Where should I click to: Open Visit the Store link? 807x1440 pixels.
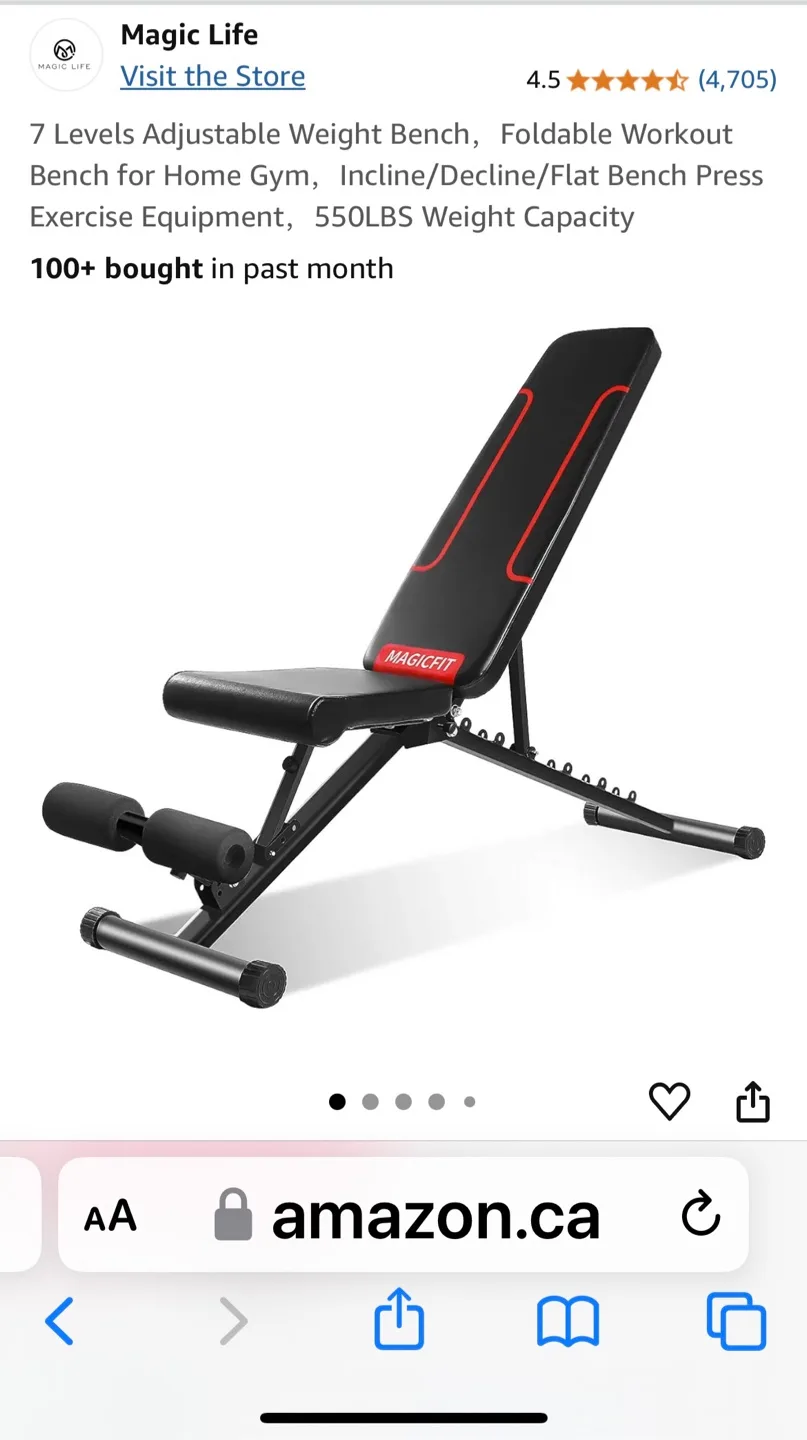pyautogui.click(x=212, y=76)
